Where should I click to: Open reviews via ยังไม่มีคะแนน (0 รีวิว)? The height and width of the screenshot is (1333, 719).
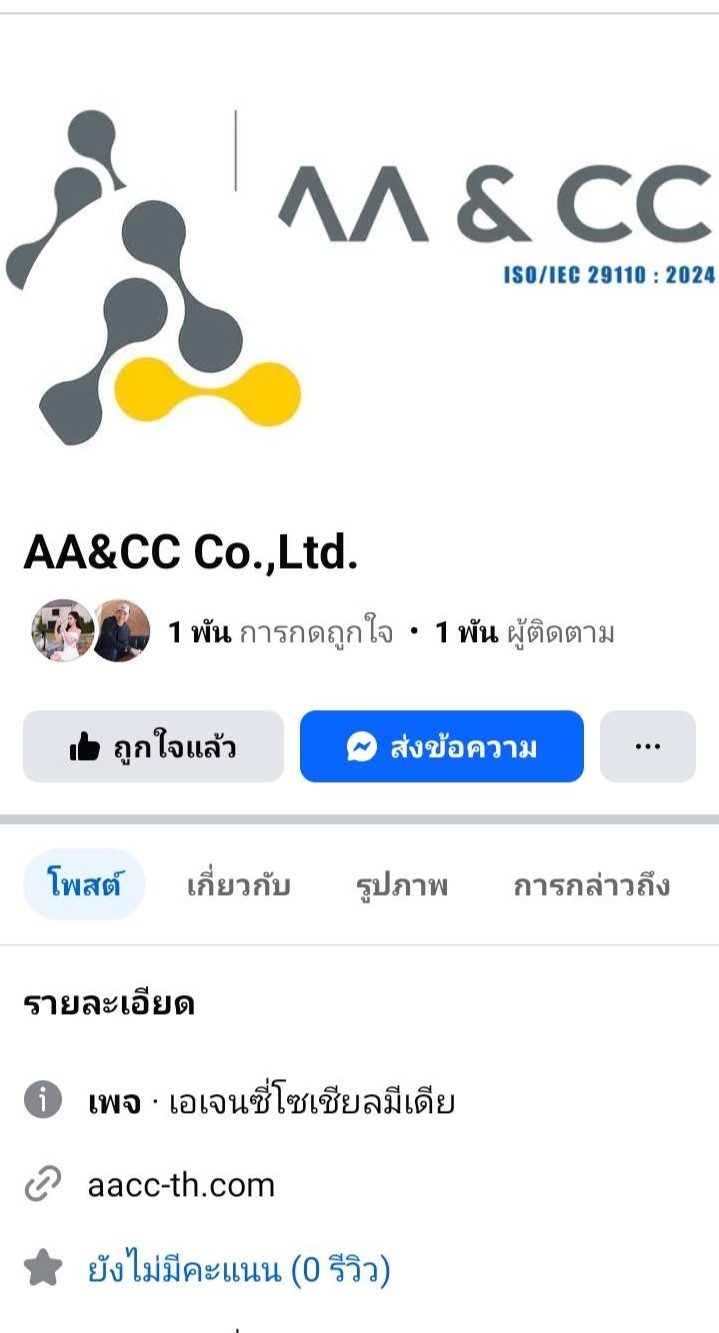[238, 1270]
